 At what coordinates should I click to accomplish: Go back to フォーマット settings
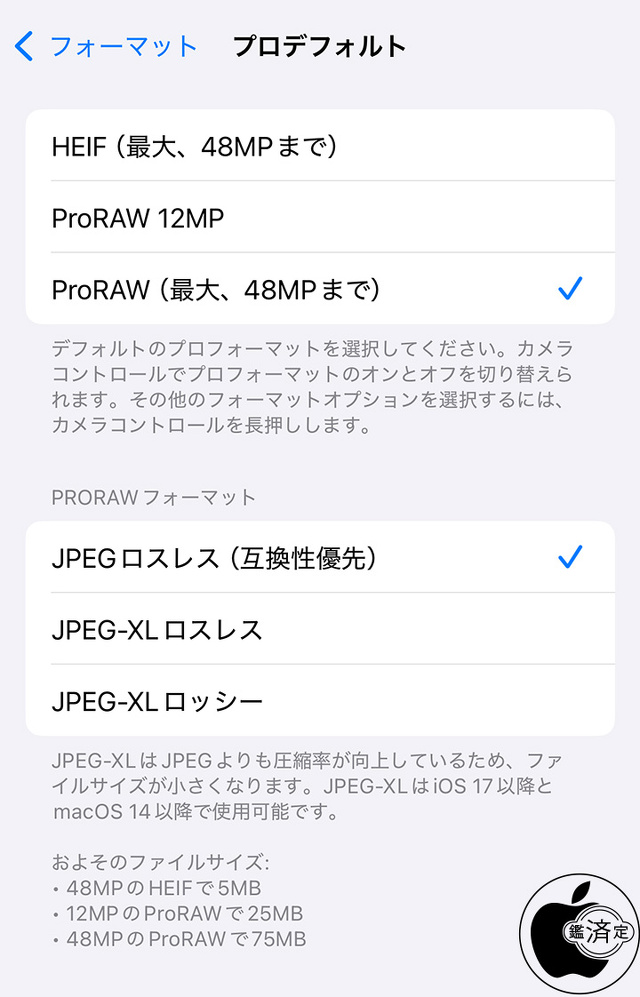[106, 46]
